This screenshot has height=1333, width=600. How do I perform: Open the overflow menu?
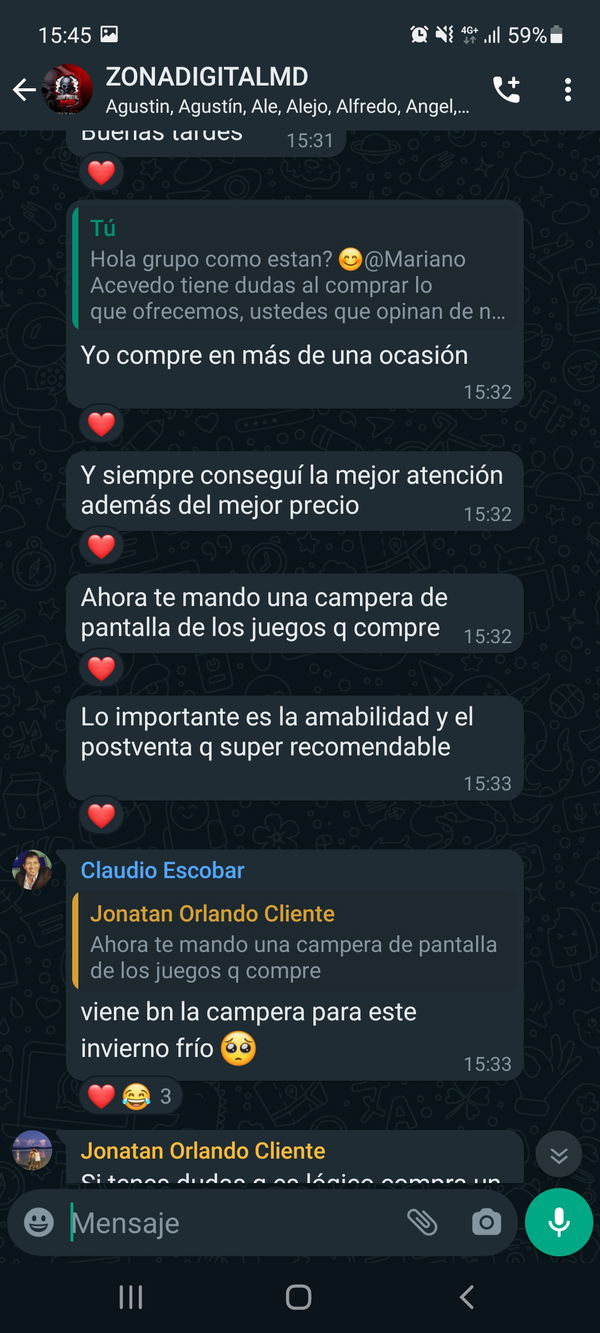tap(567, 90)
